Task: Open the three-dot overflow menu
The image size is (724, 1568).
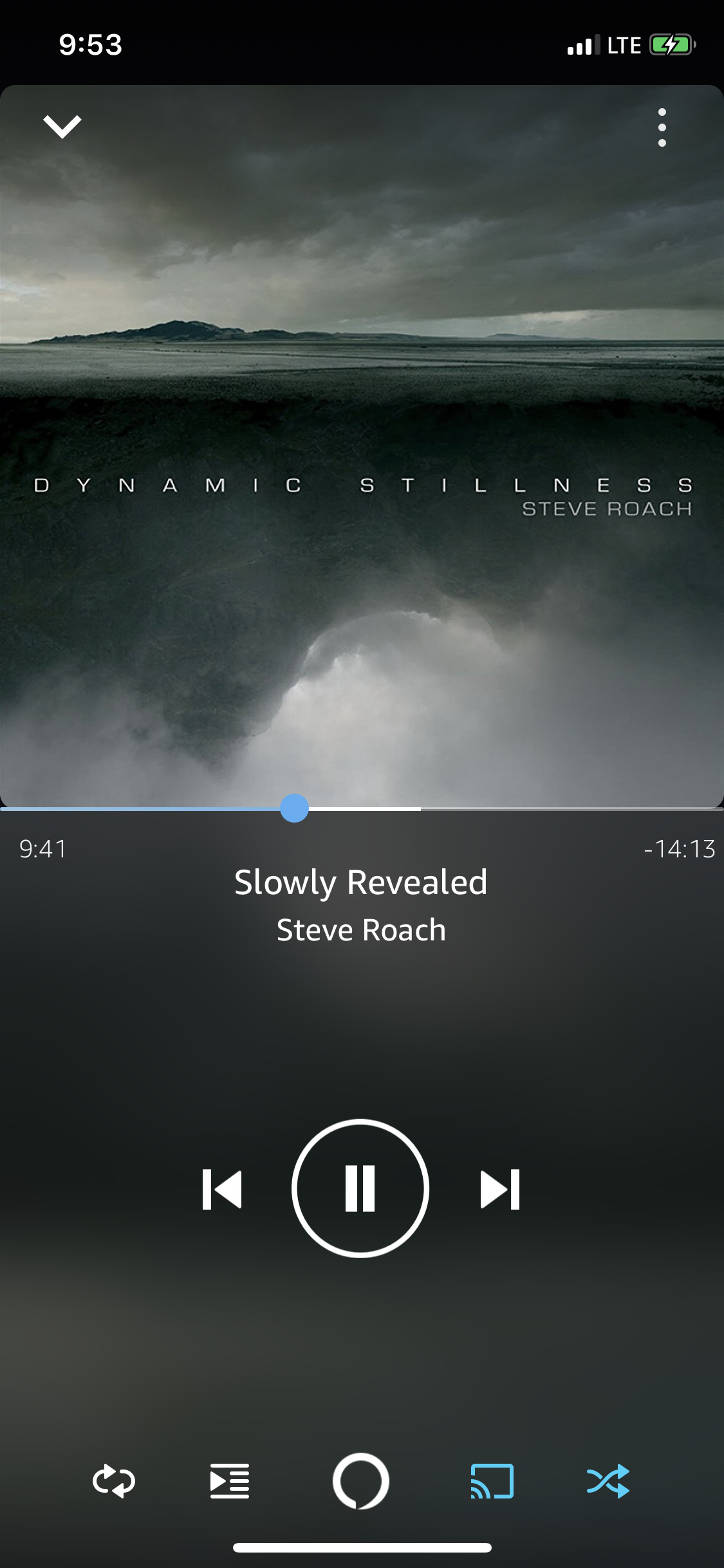Action: coord(662,127)
